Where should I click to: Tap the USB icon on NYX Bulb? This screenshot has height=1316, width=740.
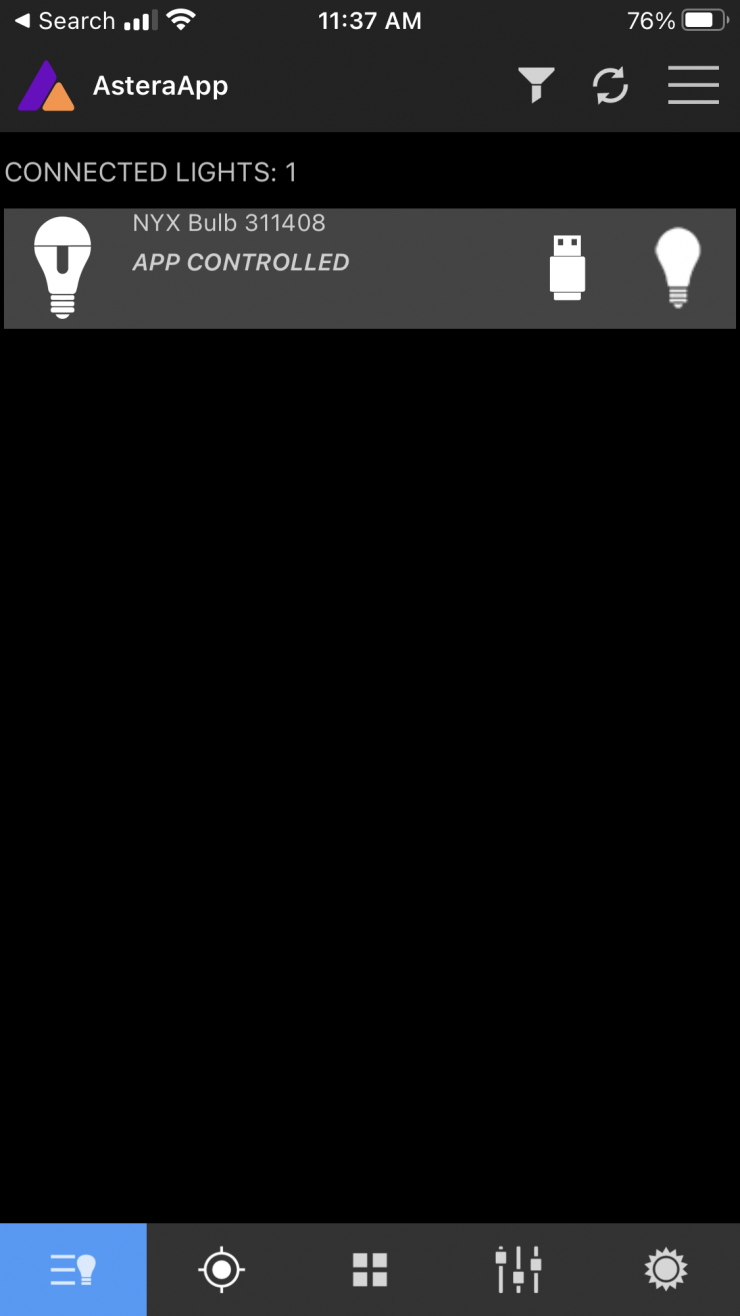tap(567, 267)
